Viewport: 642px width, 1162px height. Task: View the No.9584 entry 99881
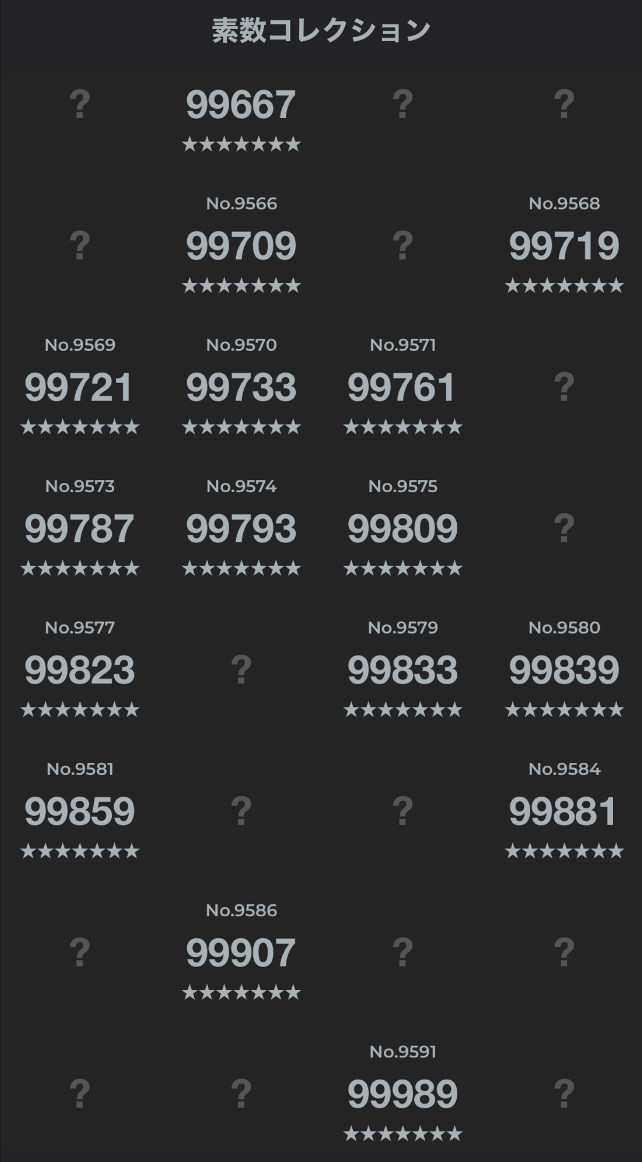[x=564, y=812]
